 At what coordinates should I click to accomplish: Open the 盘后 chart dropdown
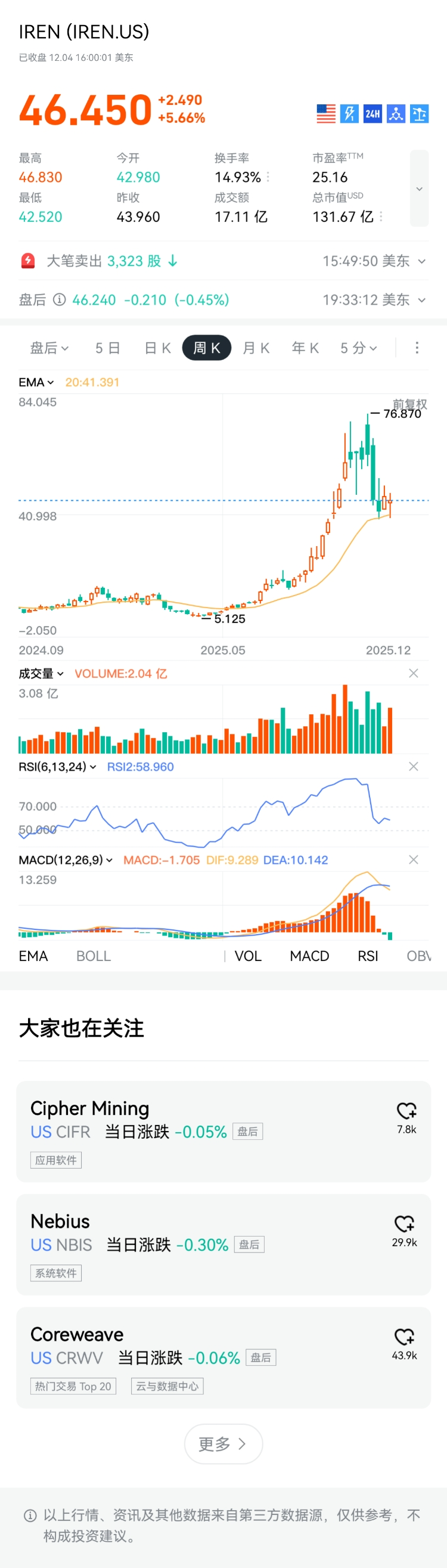point(49,348)
